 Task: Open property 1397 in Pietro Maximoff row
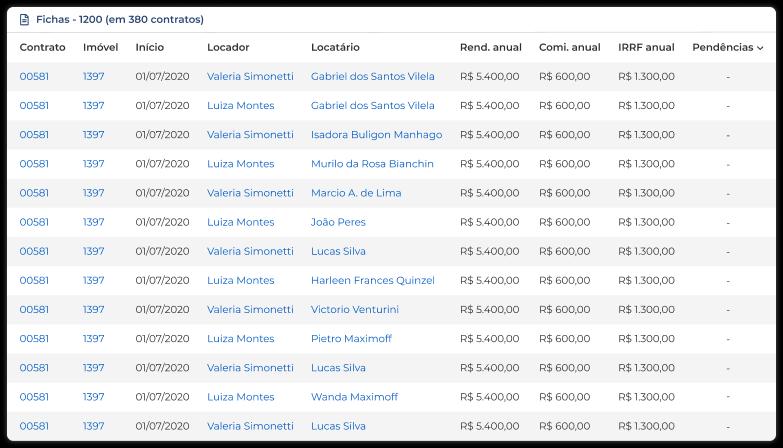tap(93, 338)
